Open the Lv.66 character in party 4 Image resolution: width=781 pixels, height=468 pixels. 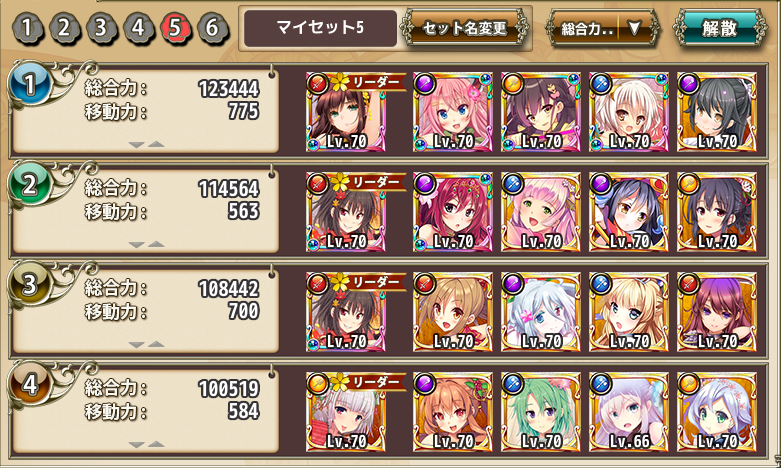(628, 410)
